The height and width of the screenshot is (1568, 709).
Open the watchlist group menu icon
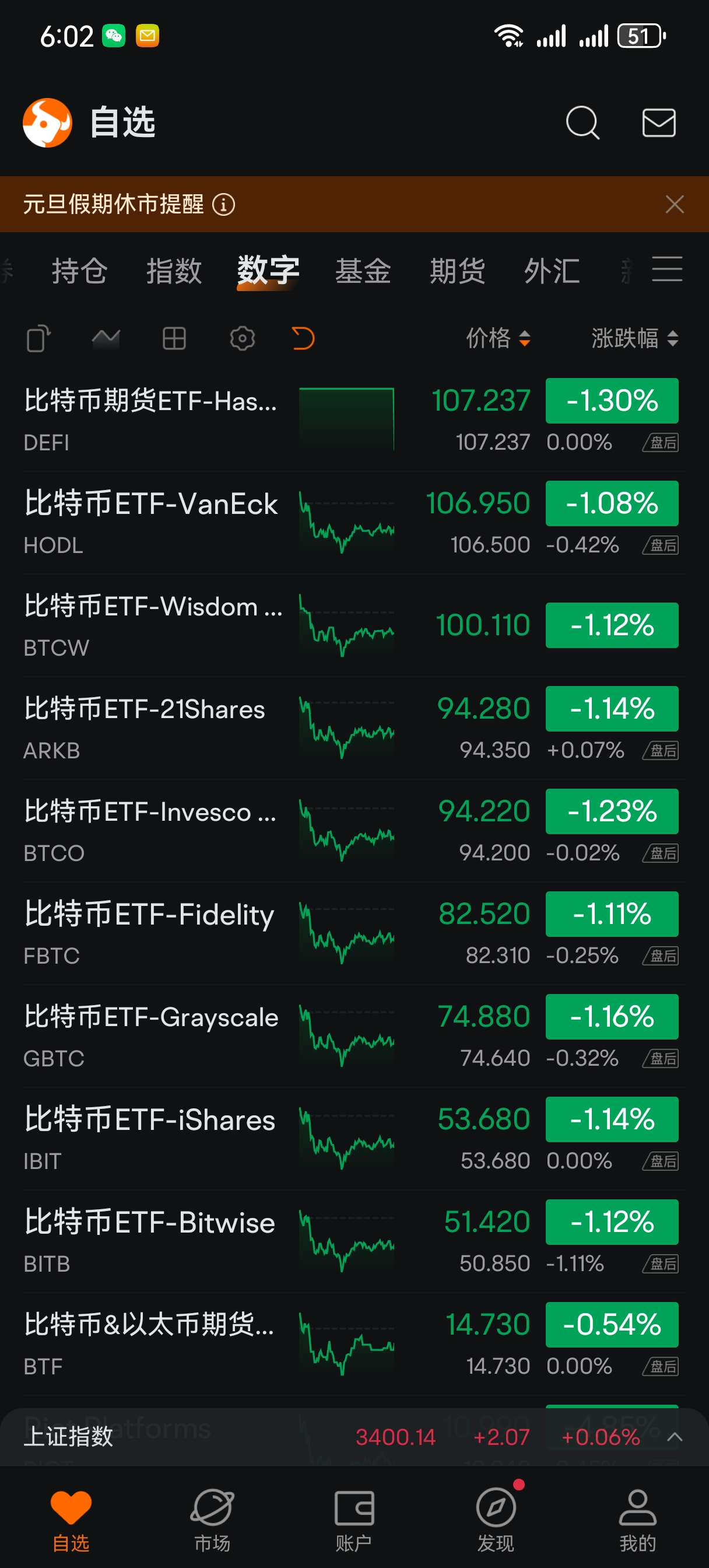pyautogui.click(x=666, y=269)
